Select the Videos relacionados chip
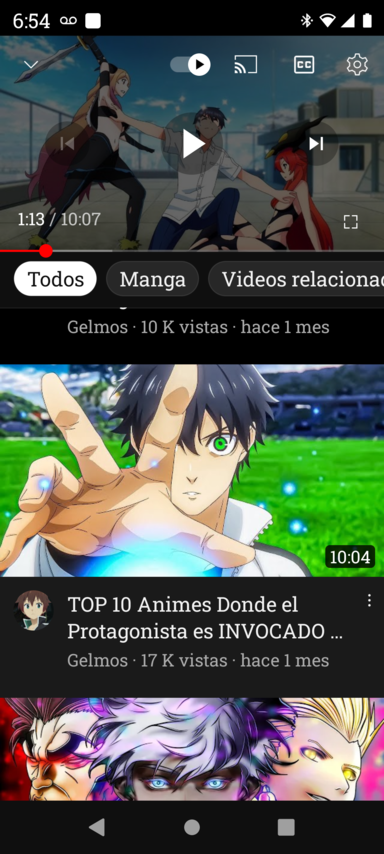 [296, 279]
